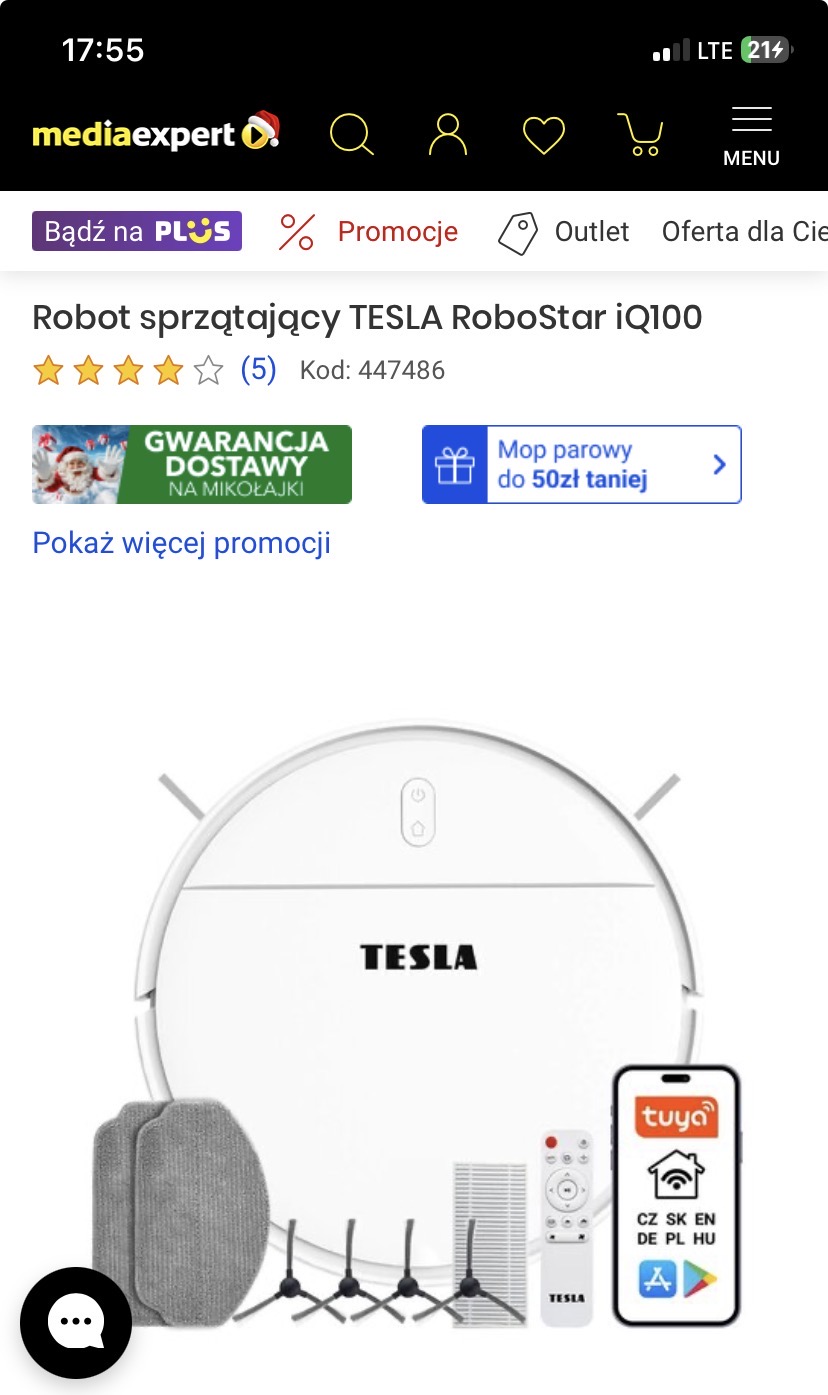Viewport: 828px width, 1395px height.
Task: Open the Mop parowy 50zł taniej offer
Action: click(x=581, y=464)
